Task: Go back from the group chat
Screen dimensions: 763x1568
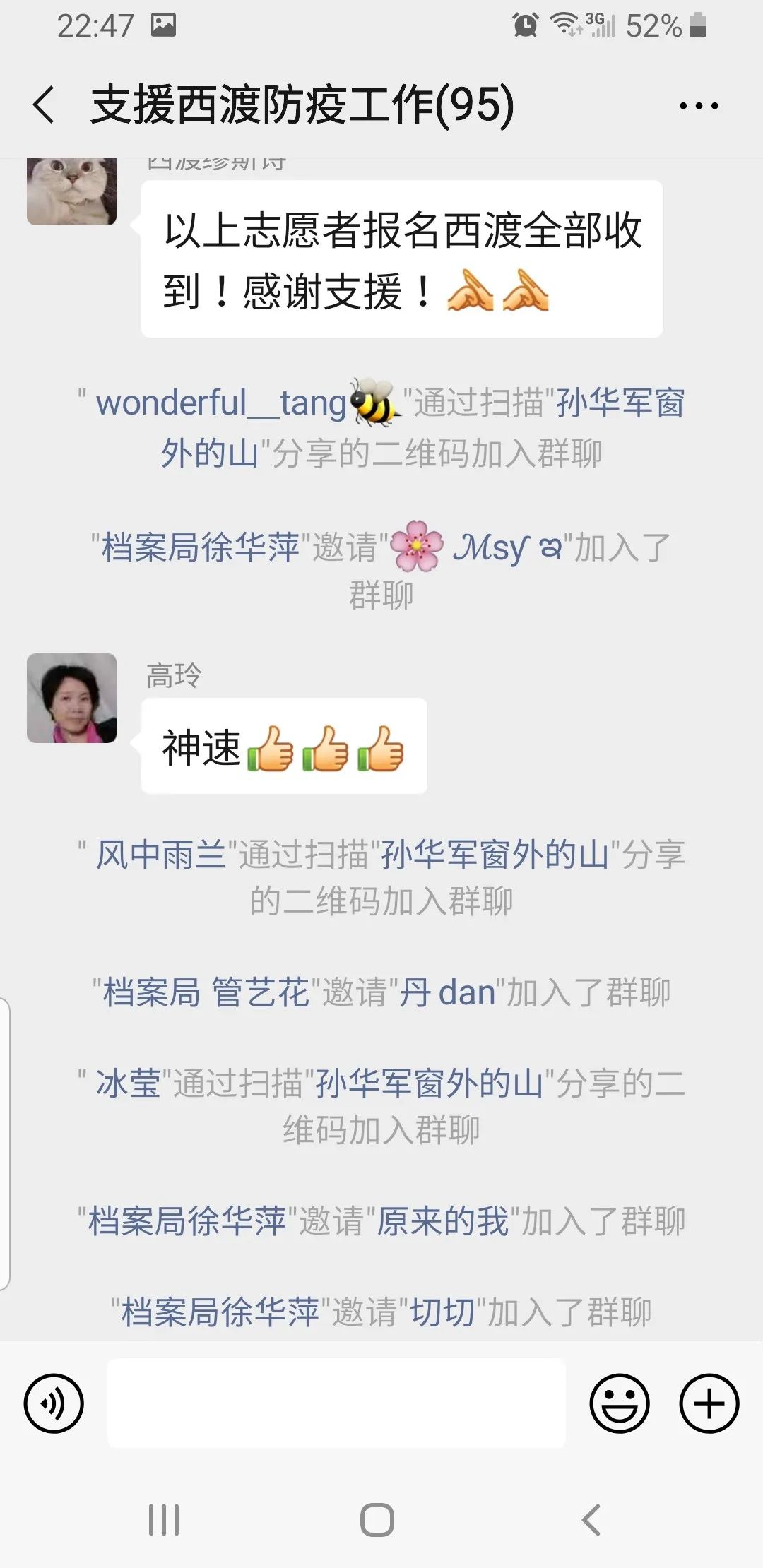Action: coord(44,105)
